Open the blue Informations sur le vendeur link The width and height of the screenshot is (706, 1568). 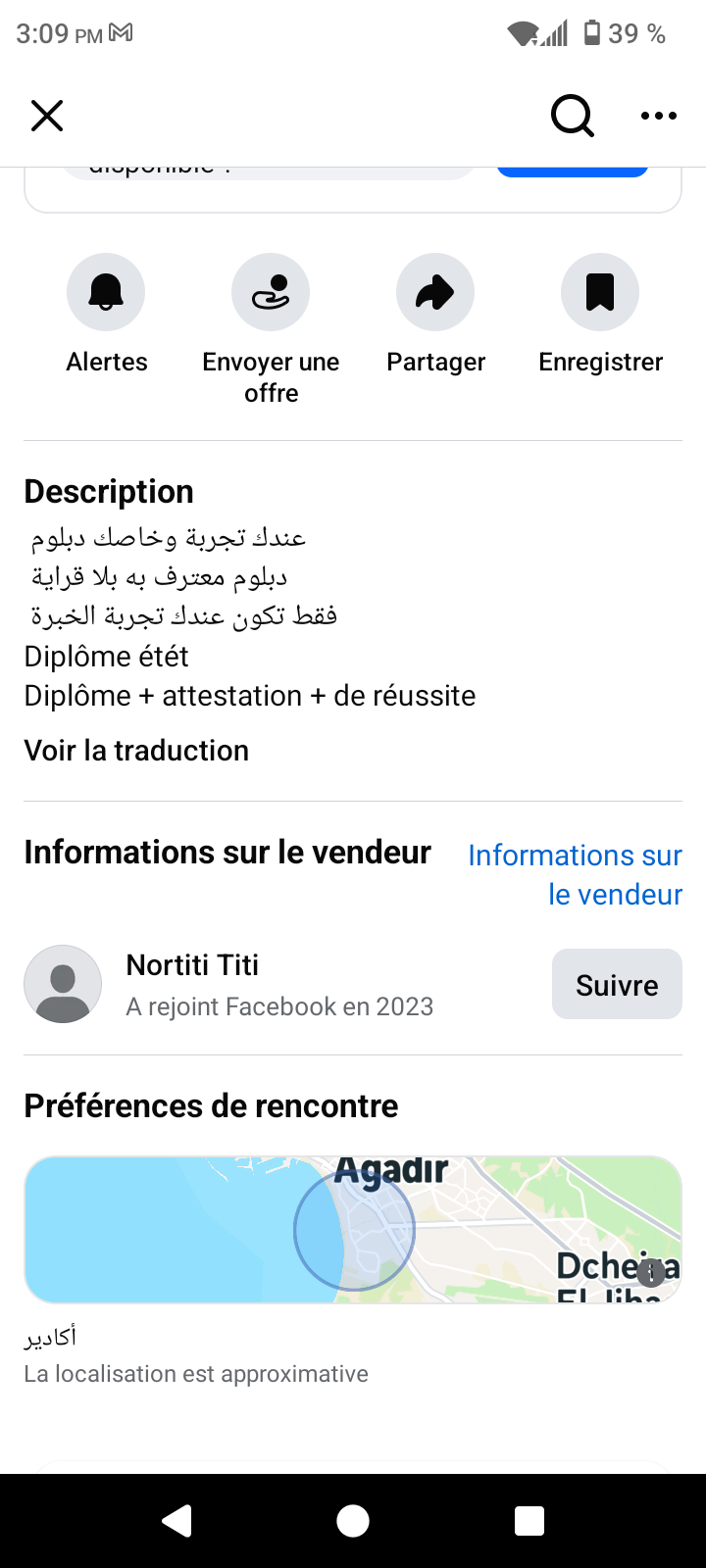coord(576,874)
